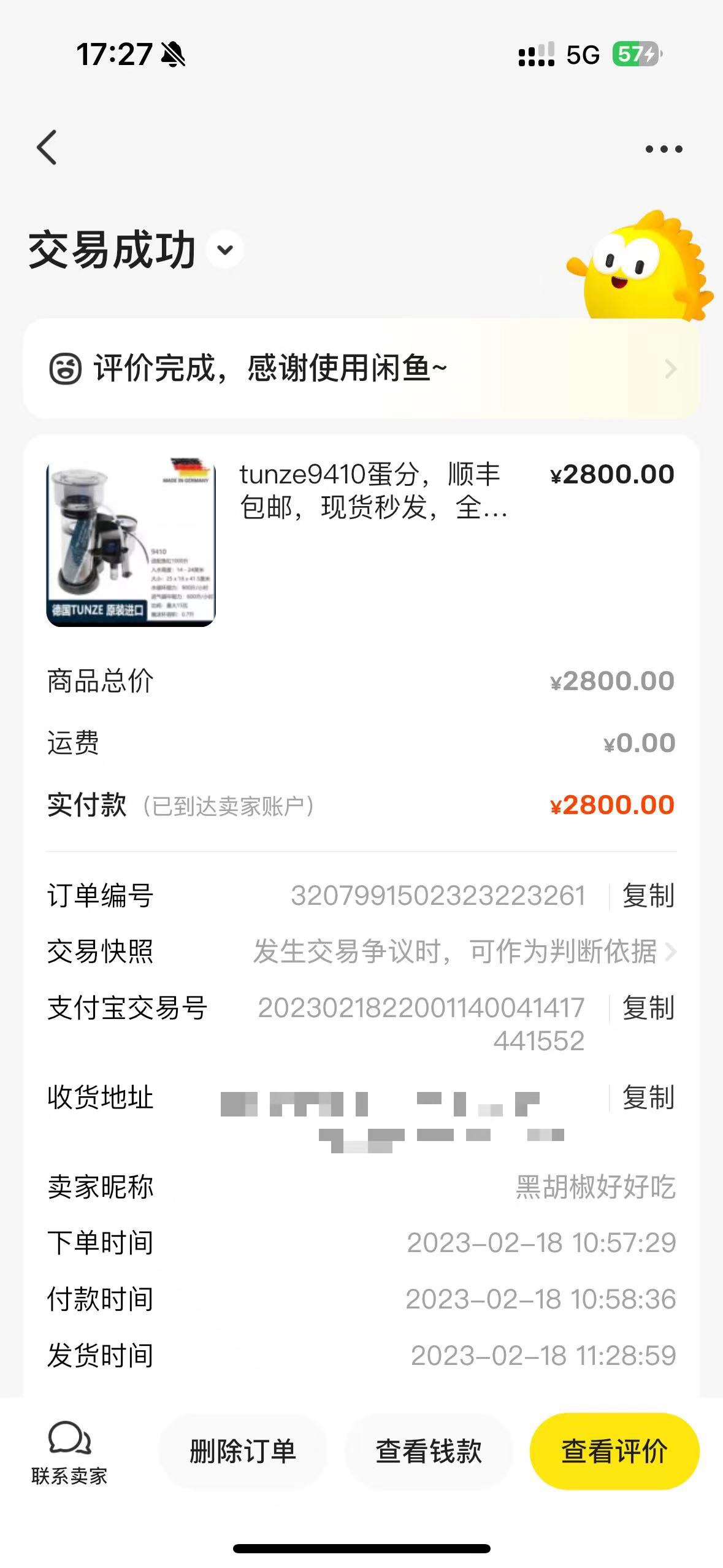Screen dimensions: 723x1568
Task: Tap the yellow 查看评价 button
Action: pyautogui.click(x=614, y=1451)
